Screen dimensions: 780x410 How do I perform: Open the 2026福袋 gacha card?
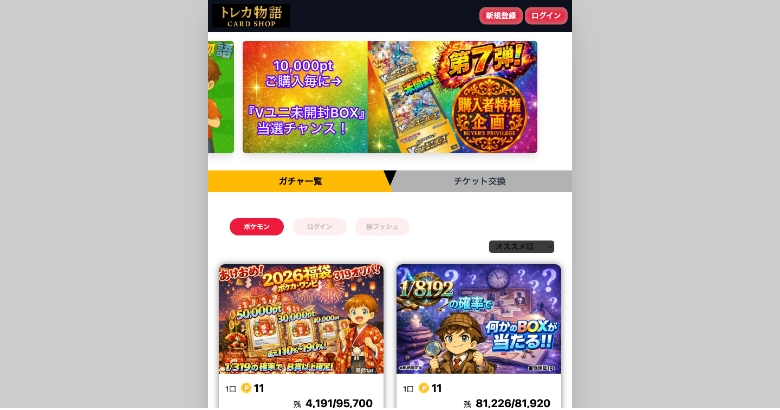[x=301, y=320]
